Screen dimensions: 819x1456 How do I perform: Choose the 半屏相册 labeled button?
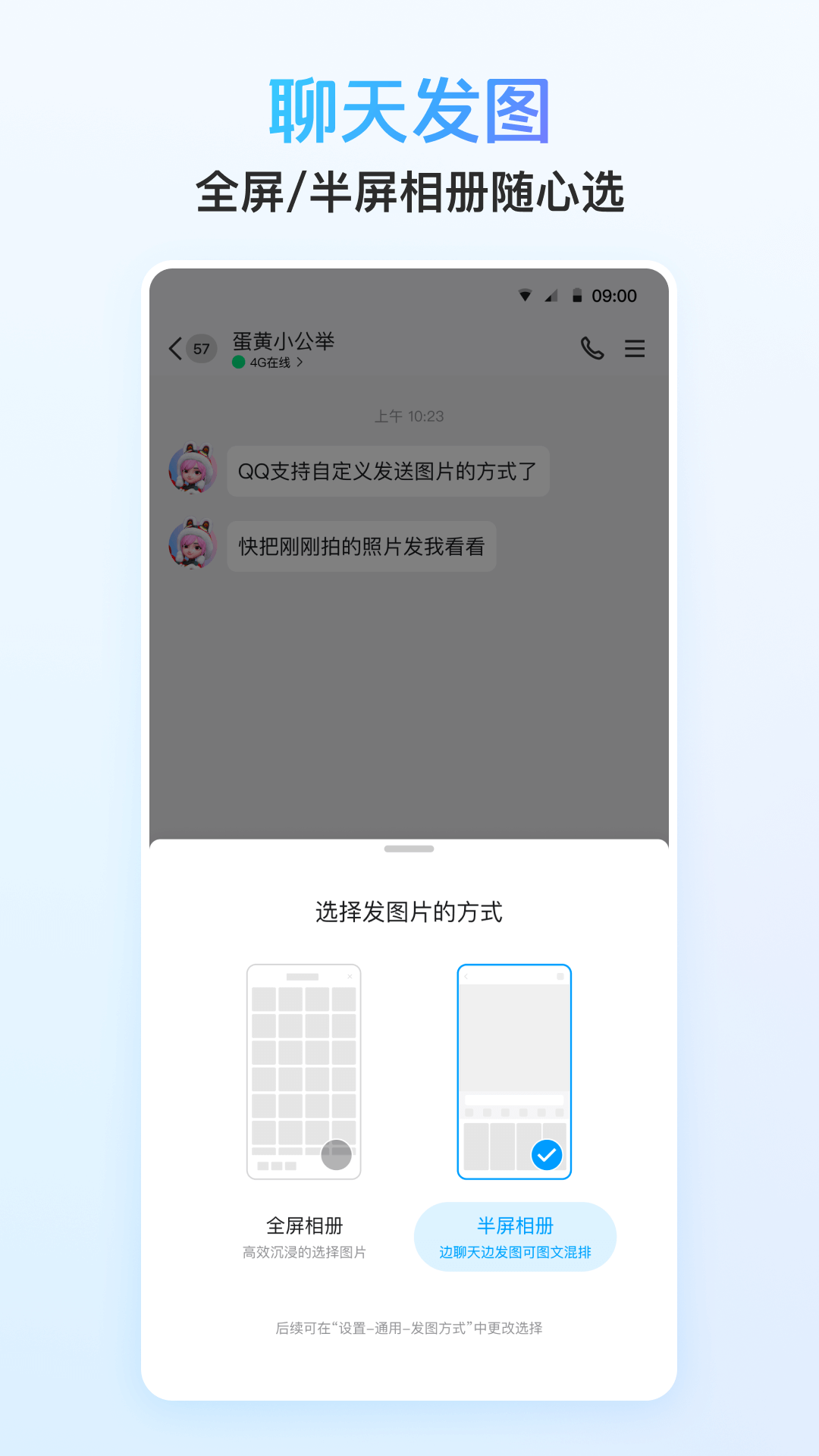tap(516, 1235)
